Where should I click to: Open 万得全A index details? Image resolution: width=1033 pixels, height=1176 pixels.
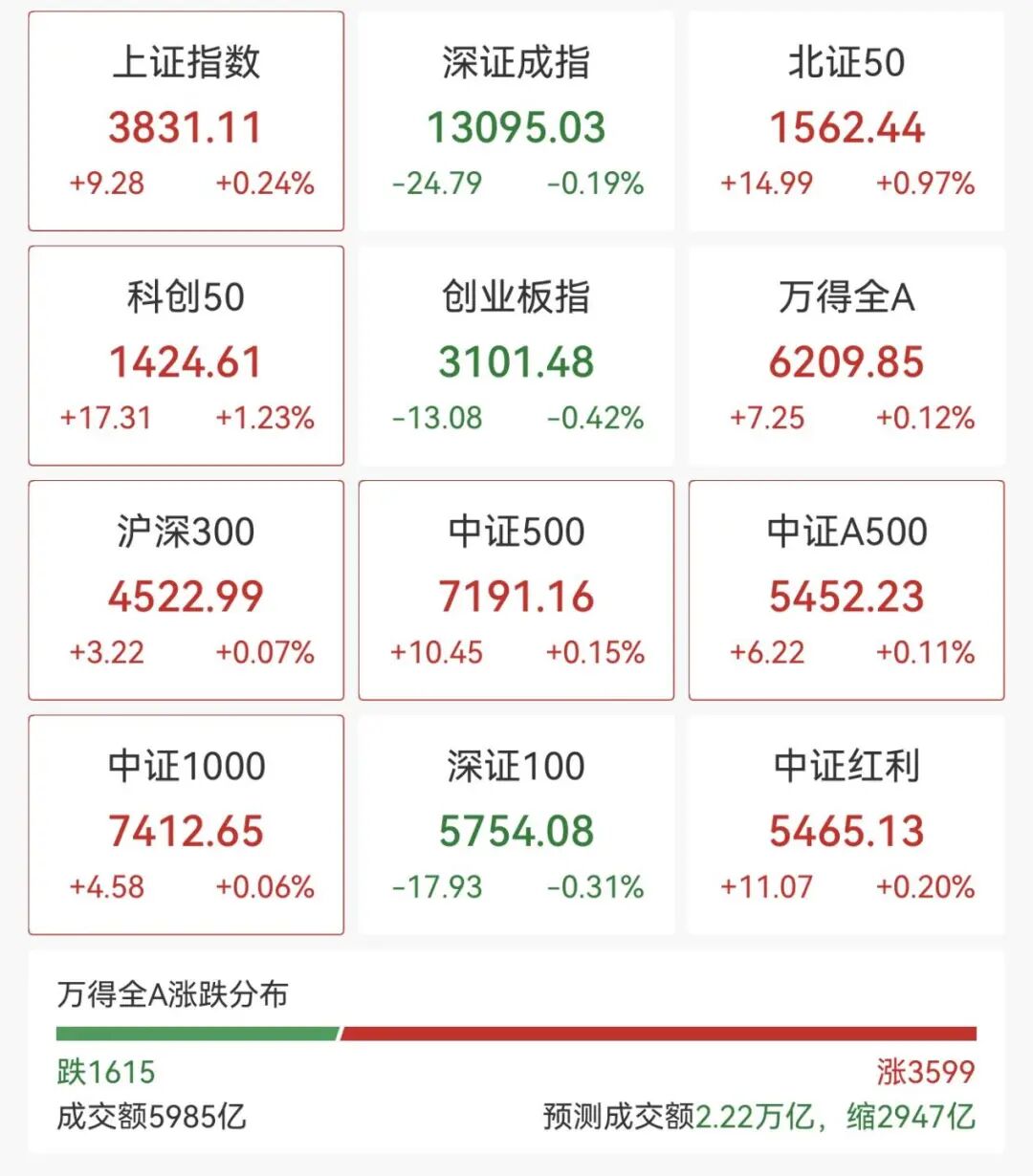(x=846, y=356)
